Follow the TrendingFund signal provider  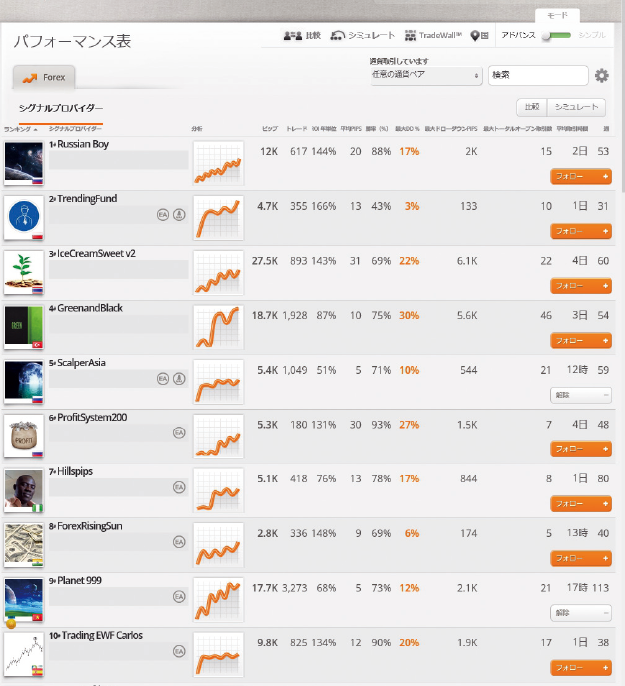(580, 231)
